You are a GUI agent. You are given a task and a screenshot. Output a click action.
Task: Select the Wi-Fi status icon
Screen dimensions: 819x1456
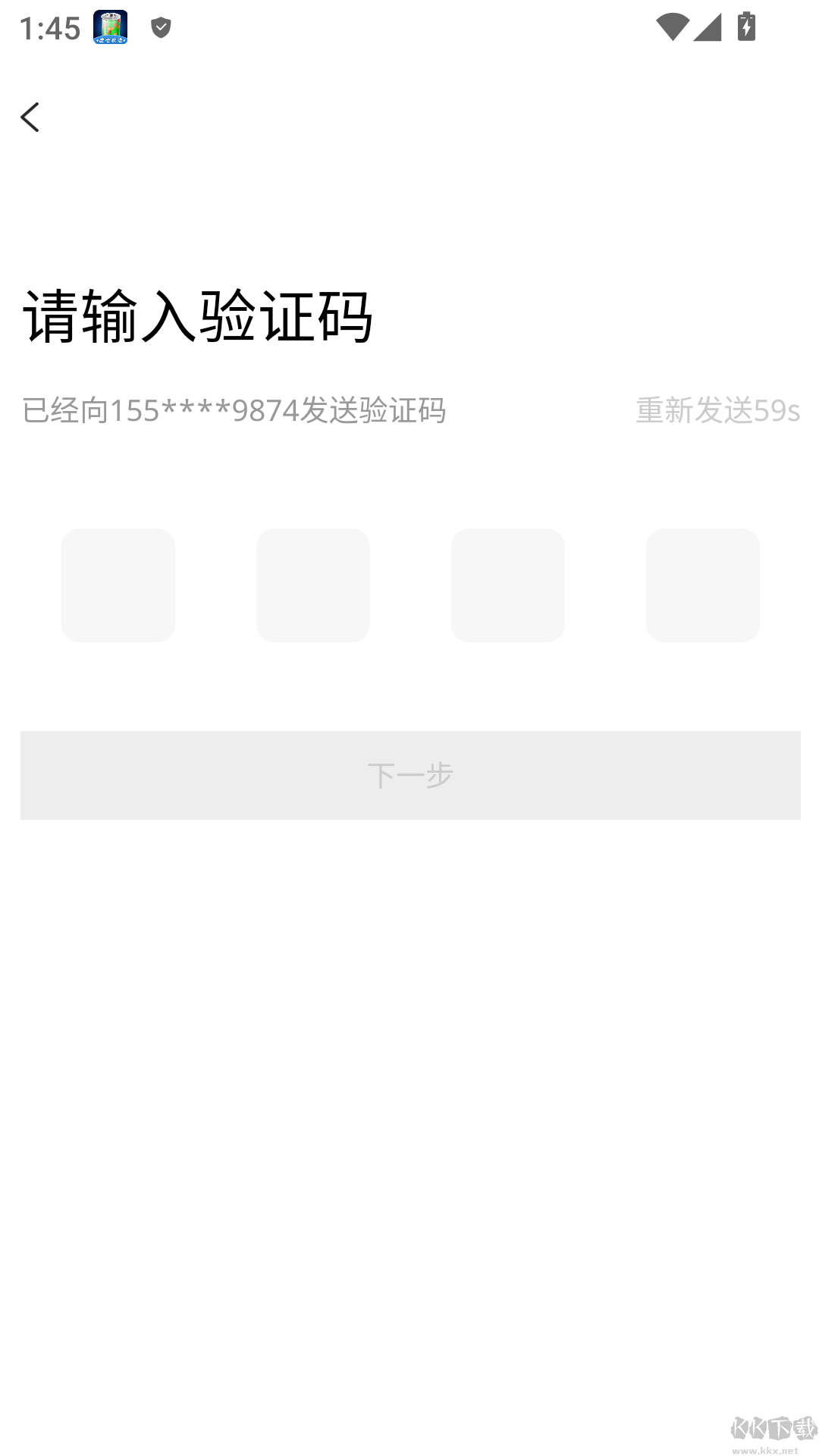click(x=674, y=28)
